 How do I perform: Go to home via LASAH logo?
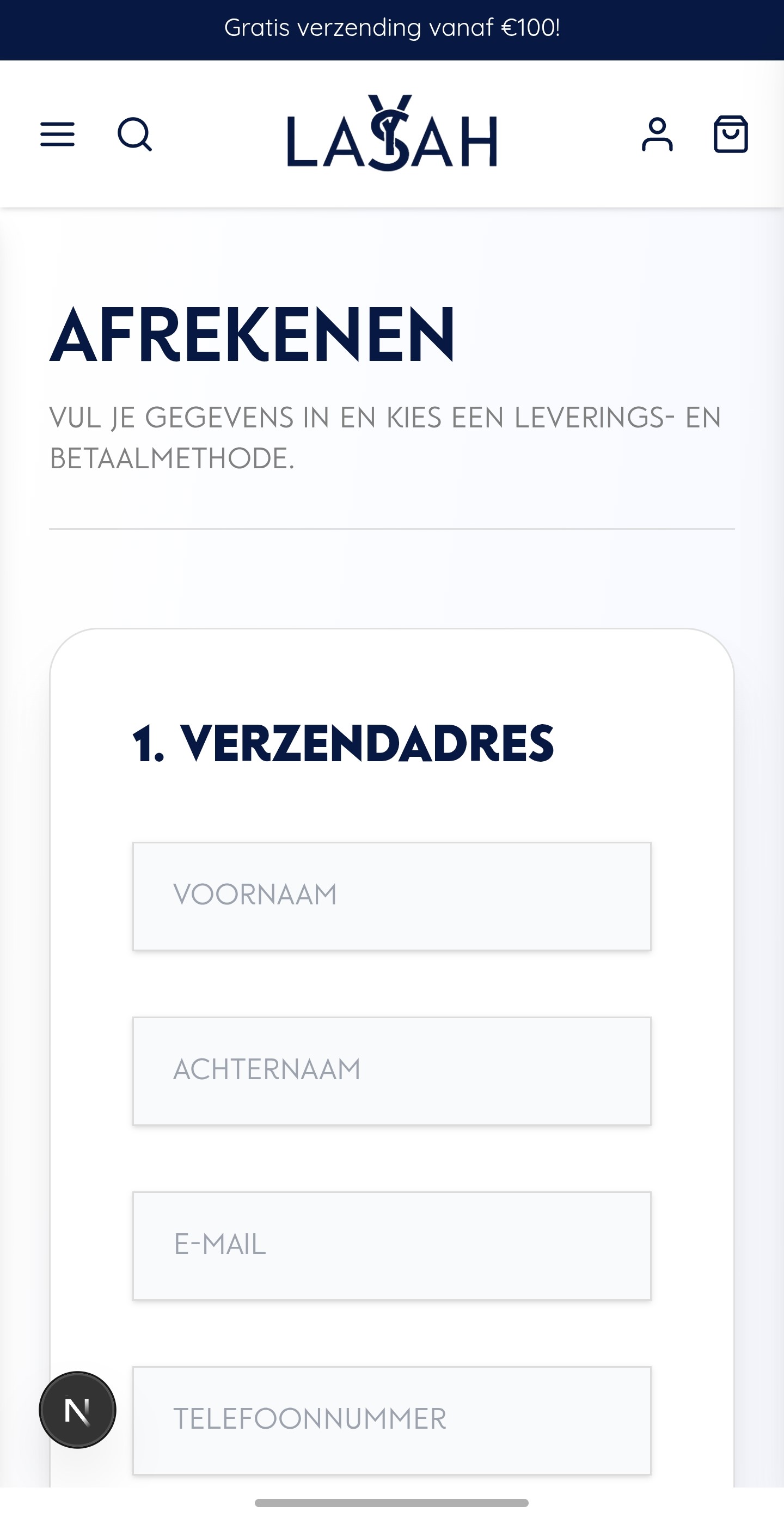391,134
